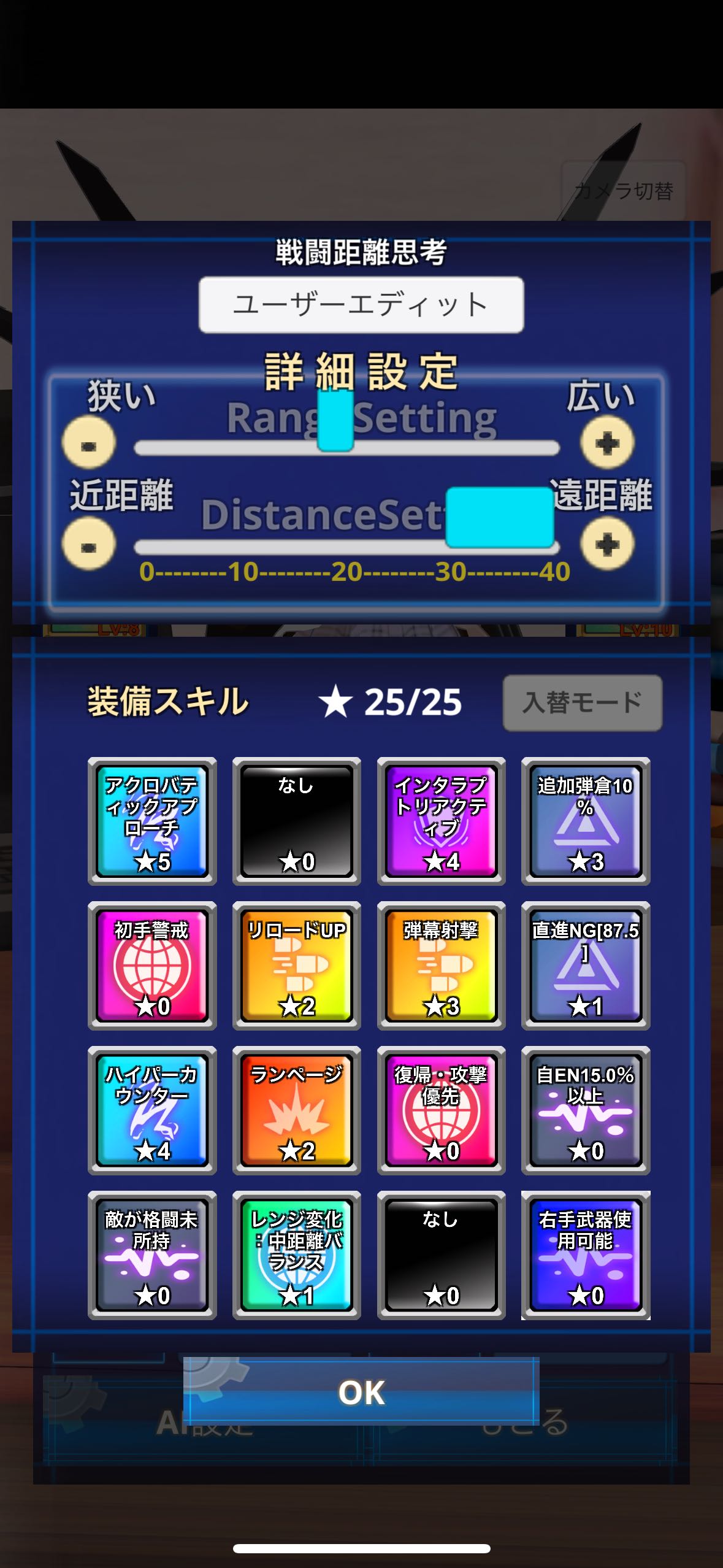
Task: Choose the リロードUP skill tile
Action: (x=296, y=966)
